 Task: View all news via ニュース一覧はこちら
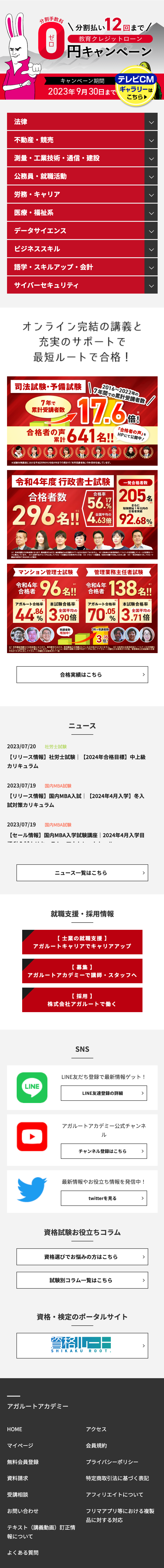point(82,873)
